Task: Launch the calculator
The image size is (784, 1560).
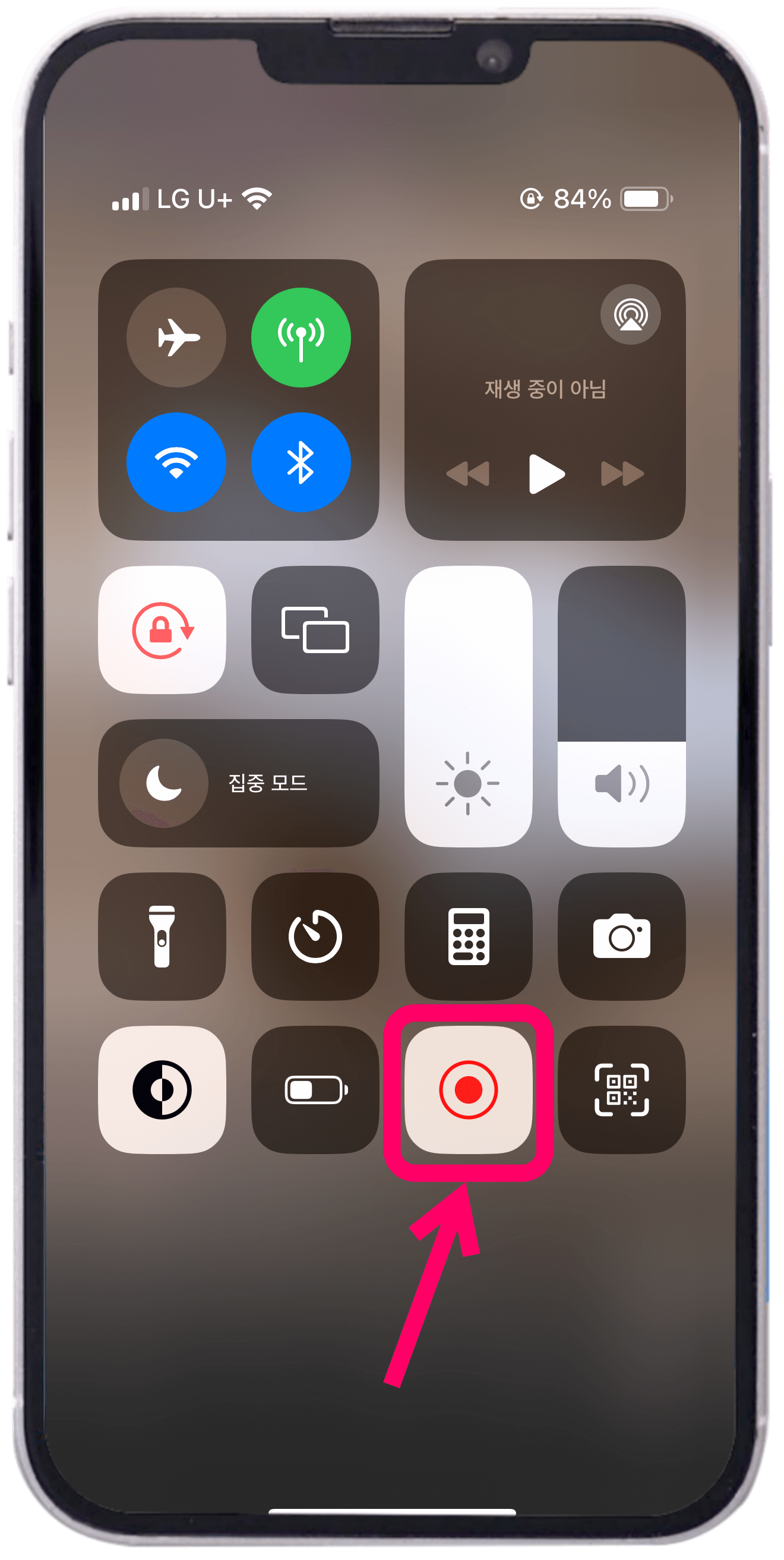Action: point(468,936)
